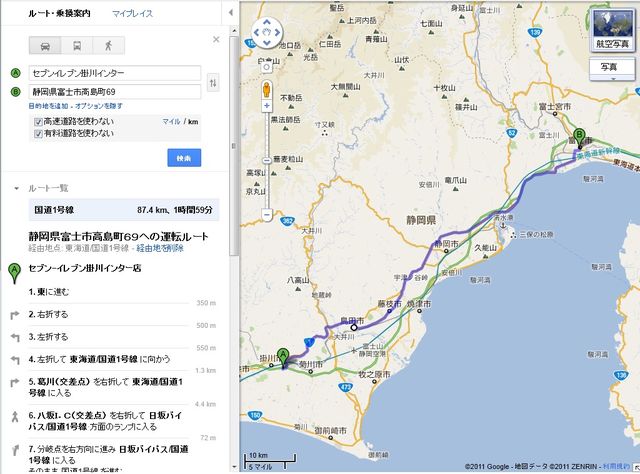Select the car driving mode icon
This screenshot has height=474, width=640.
pos(46,46)
